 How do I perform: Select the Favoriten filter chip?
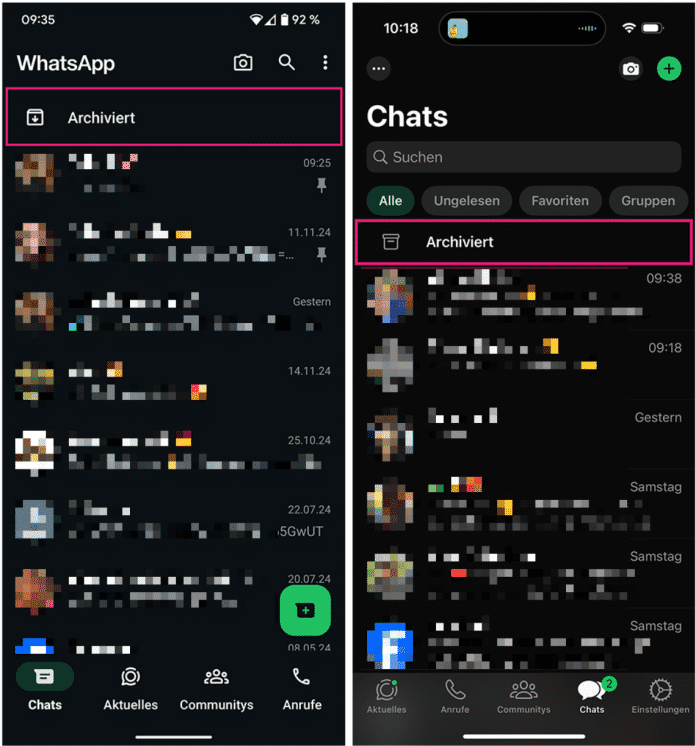560,200
